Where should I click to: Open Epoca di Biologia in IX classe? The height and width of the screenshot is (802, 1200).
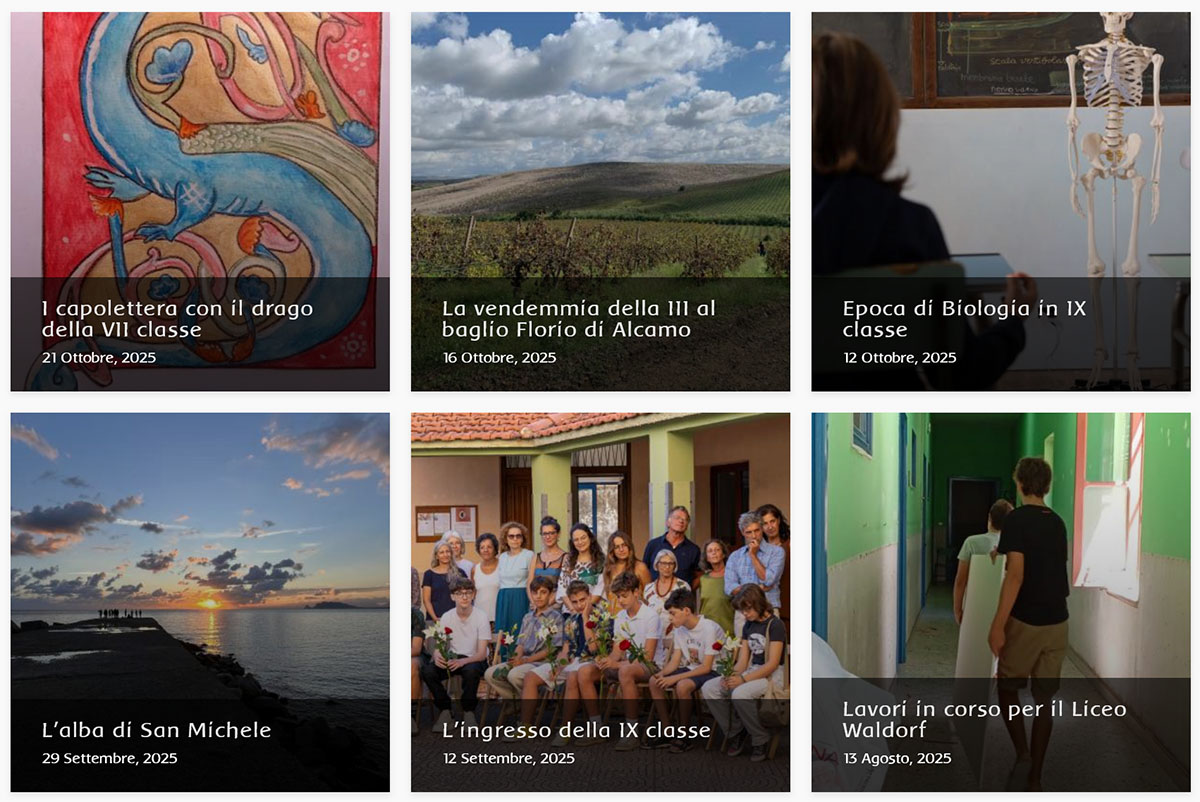coord(963,319)
